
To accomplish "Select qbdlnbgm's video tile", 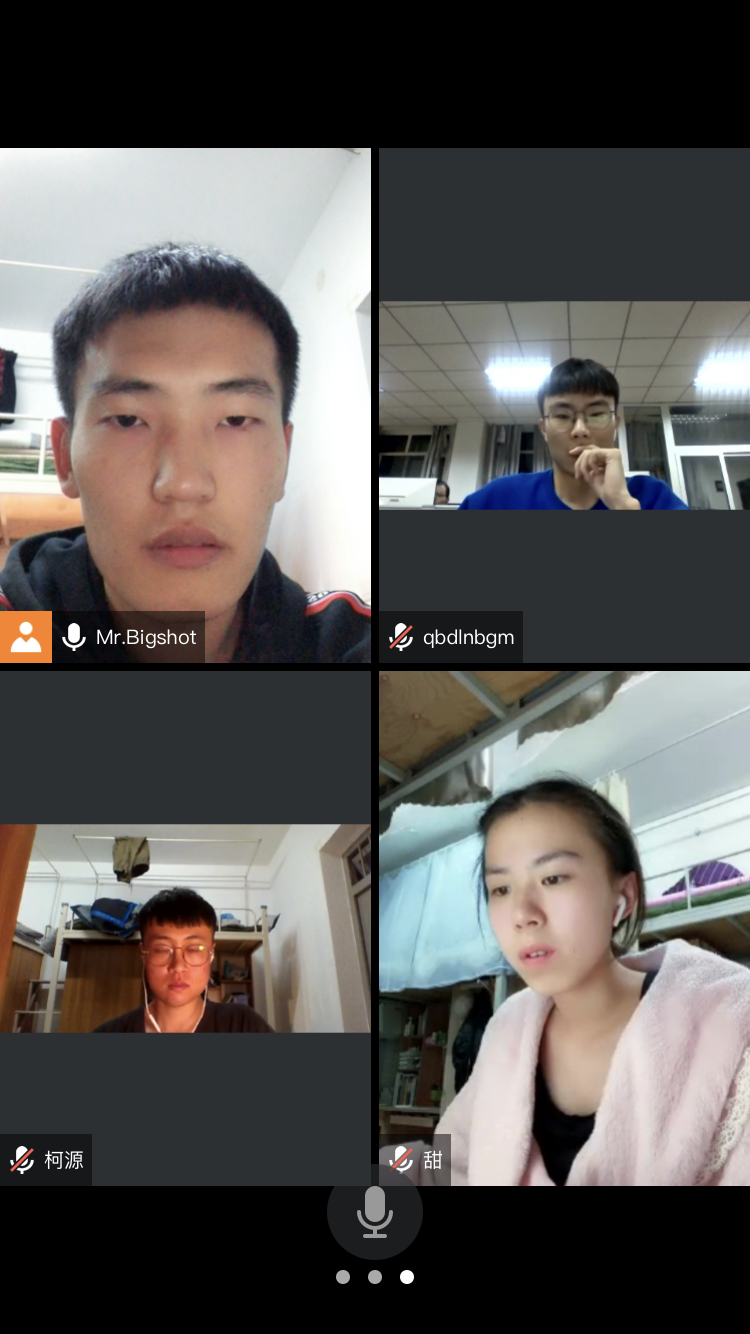I will pyautogui.click(x=564, y=406).
